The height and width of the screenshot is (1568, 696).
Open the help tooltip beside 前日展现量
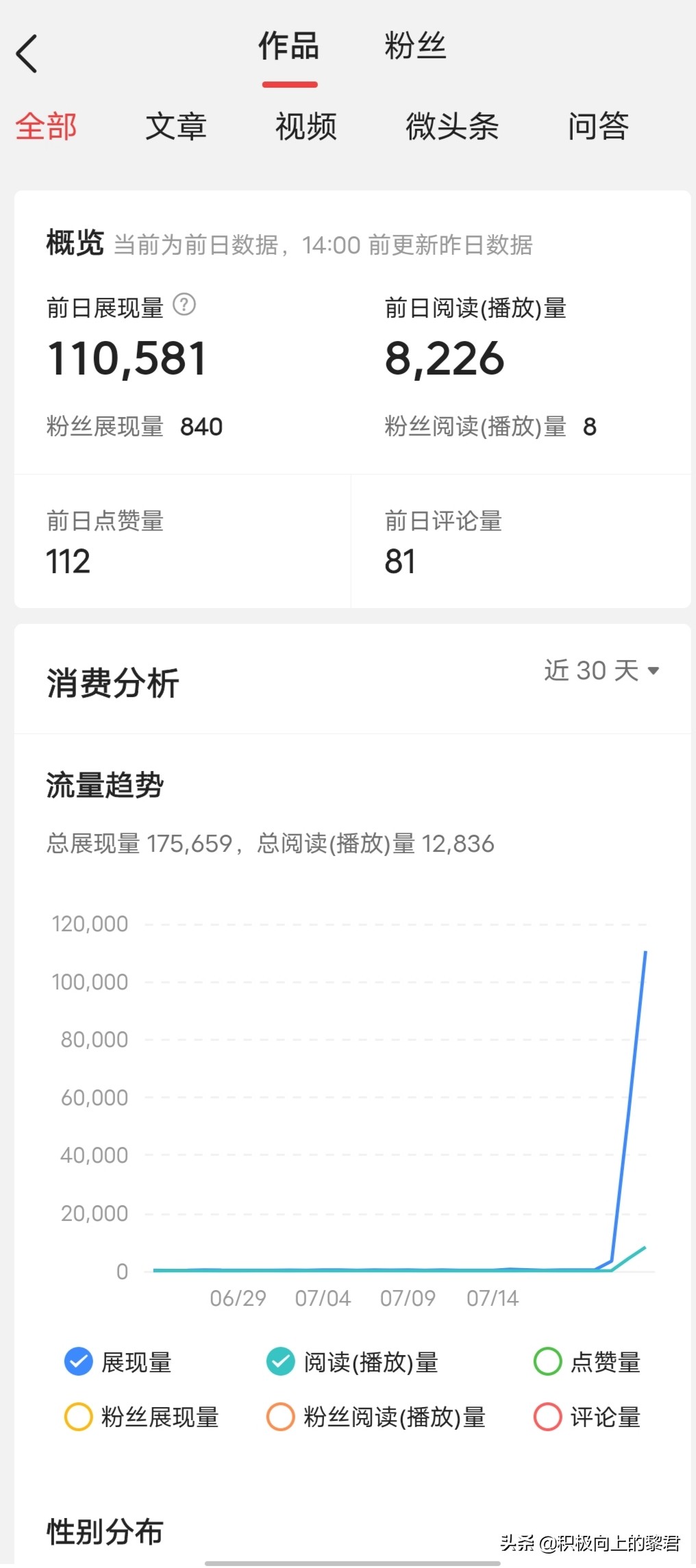184,307
